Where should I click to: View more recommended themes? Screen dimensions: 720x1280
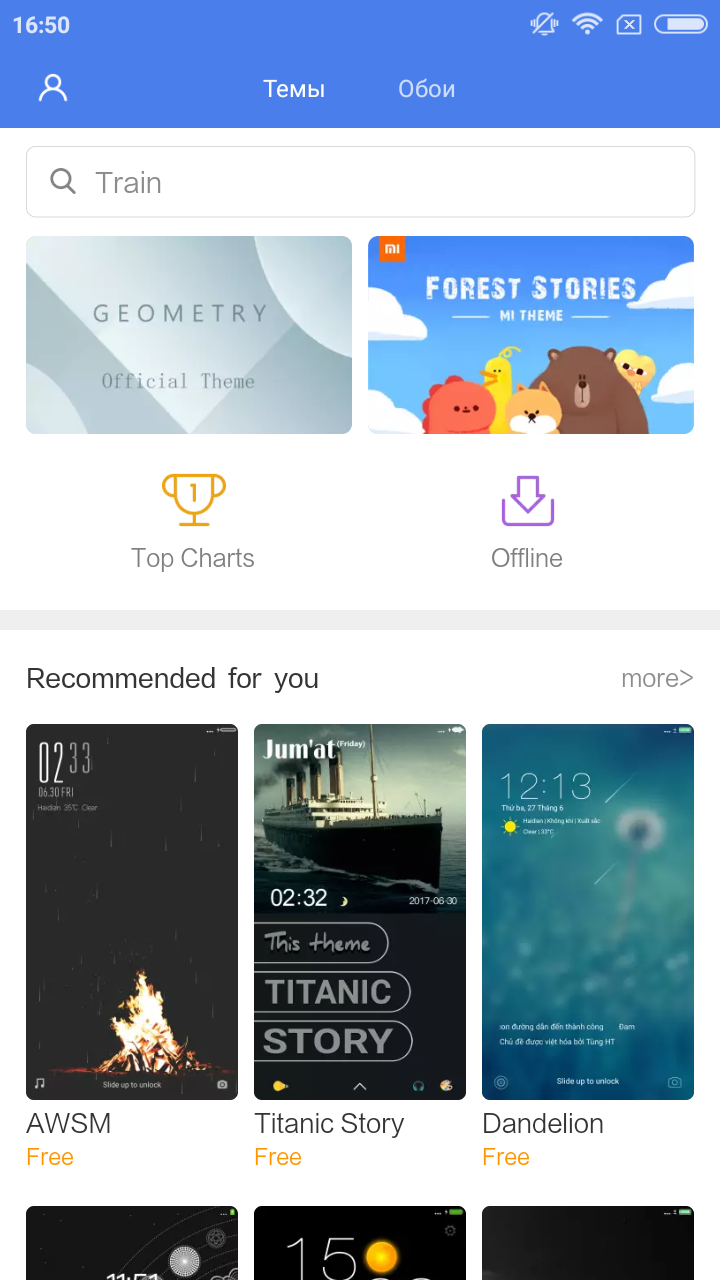coord(657,678)
